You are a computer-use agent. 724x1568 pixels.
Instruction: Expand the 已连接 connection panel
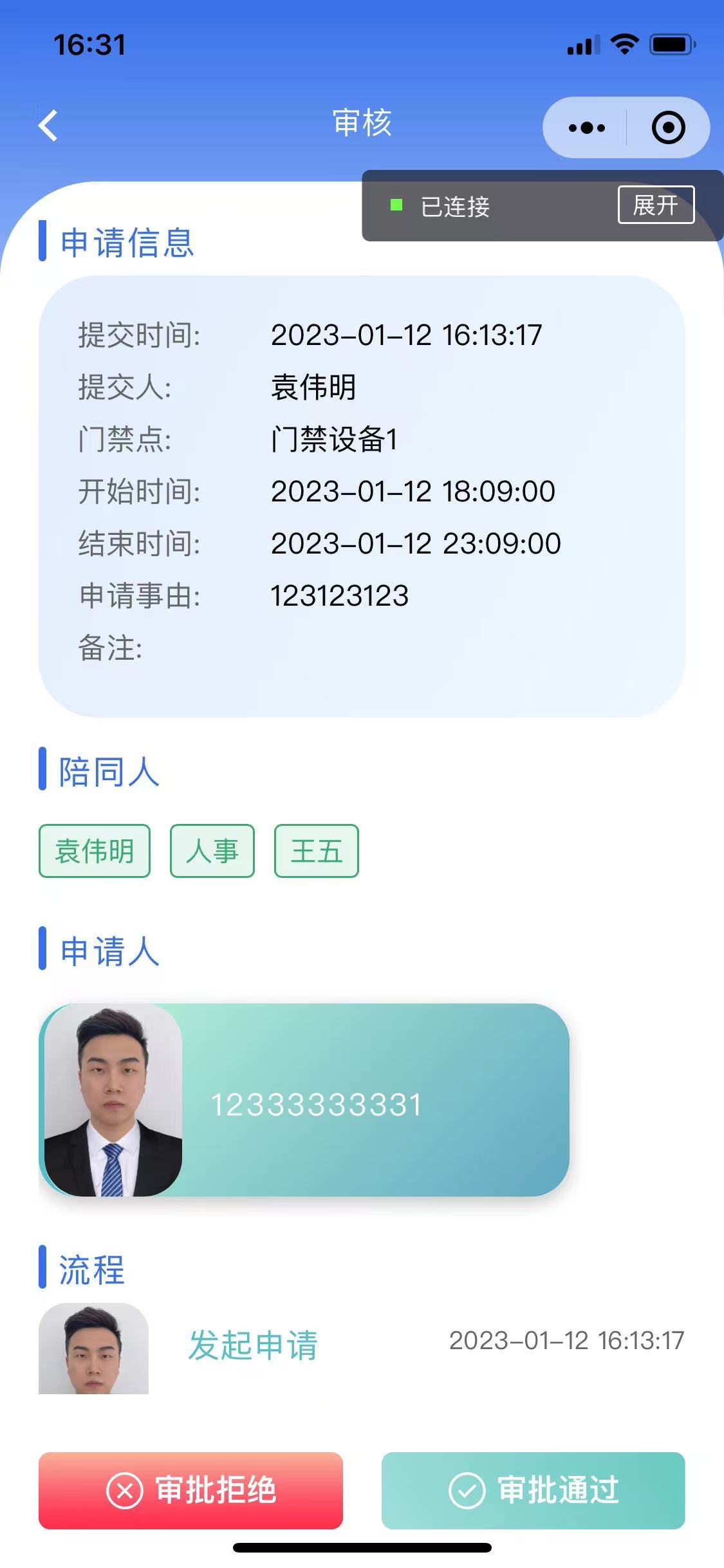click(x=655, y=205)
